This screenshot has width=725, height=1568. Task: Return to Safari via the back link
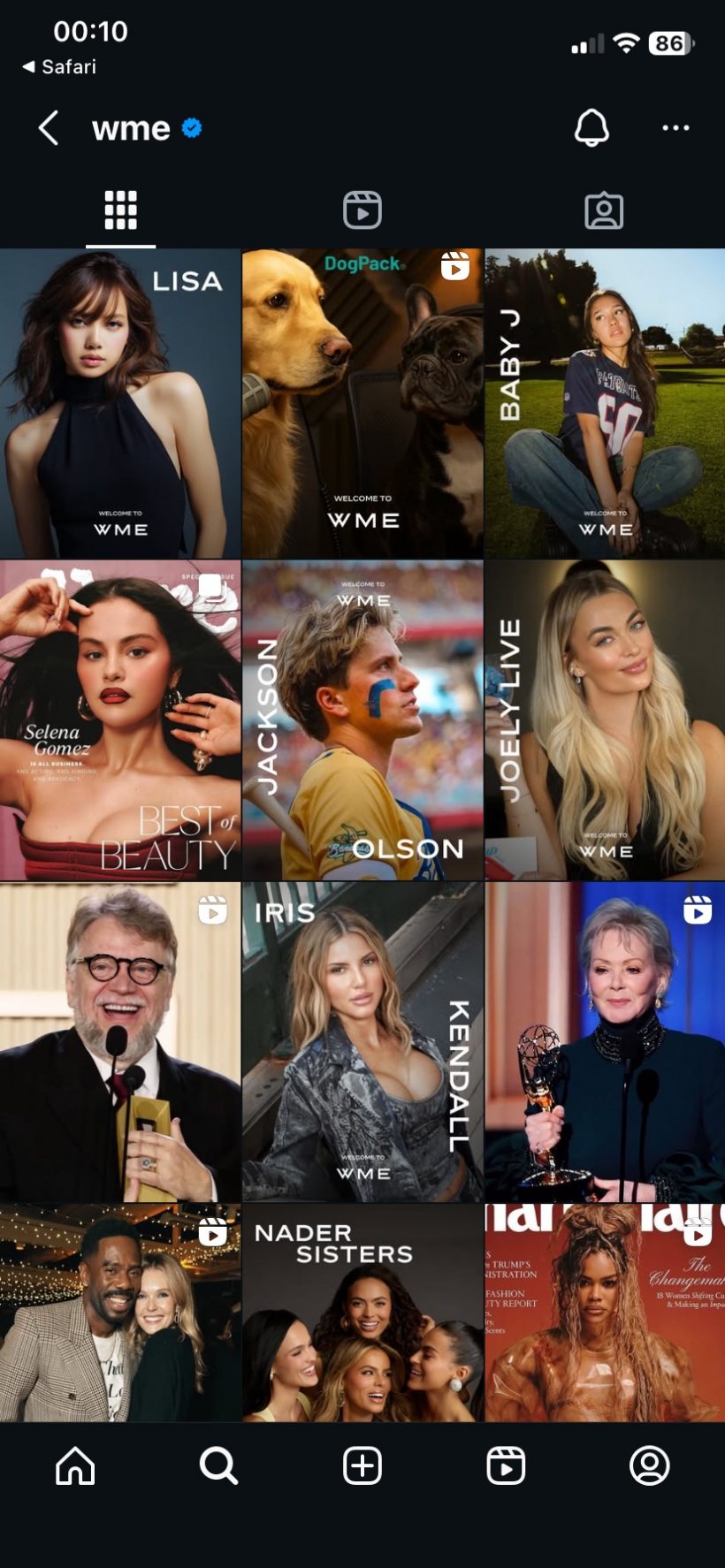(59, 66)
